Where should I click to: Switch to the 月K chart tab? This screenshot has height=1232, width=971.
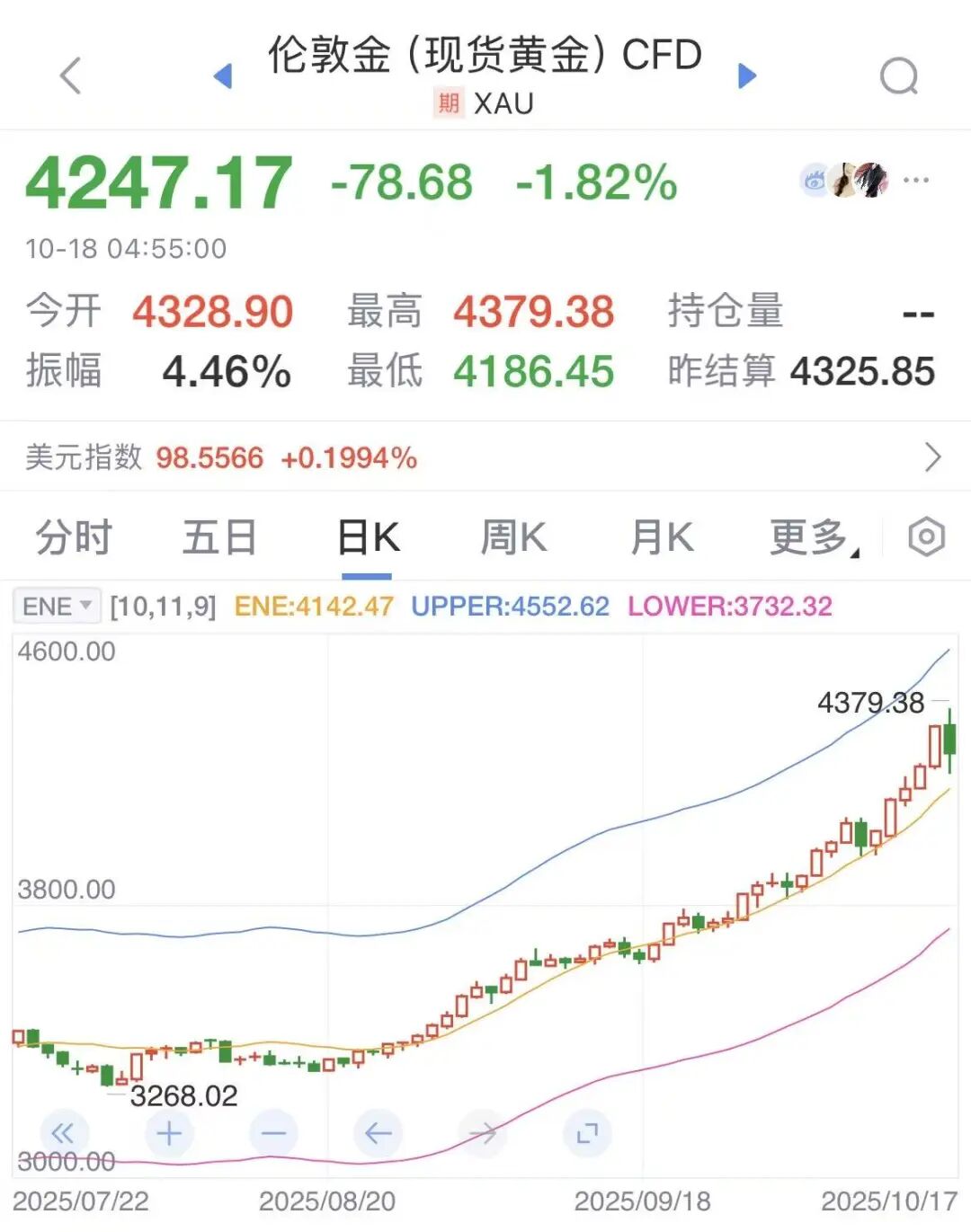662,538
